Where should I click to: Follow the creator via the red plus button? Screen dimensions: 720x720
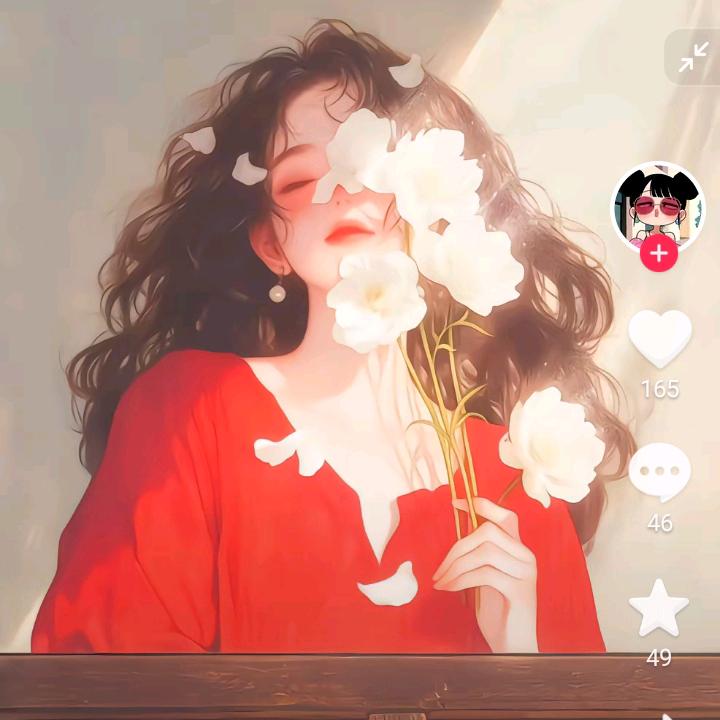(659, 254)
